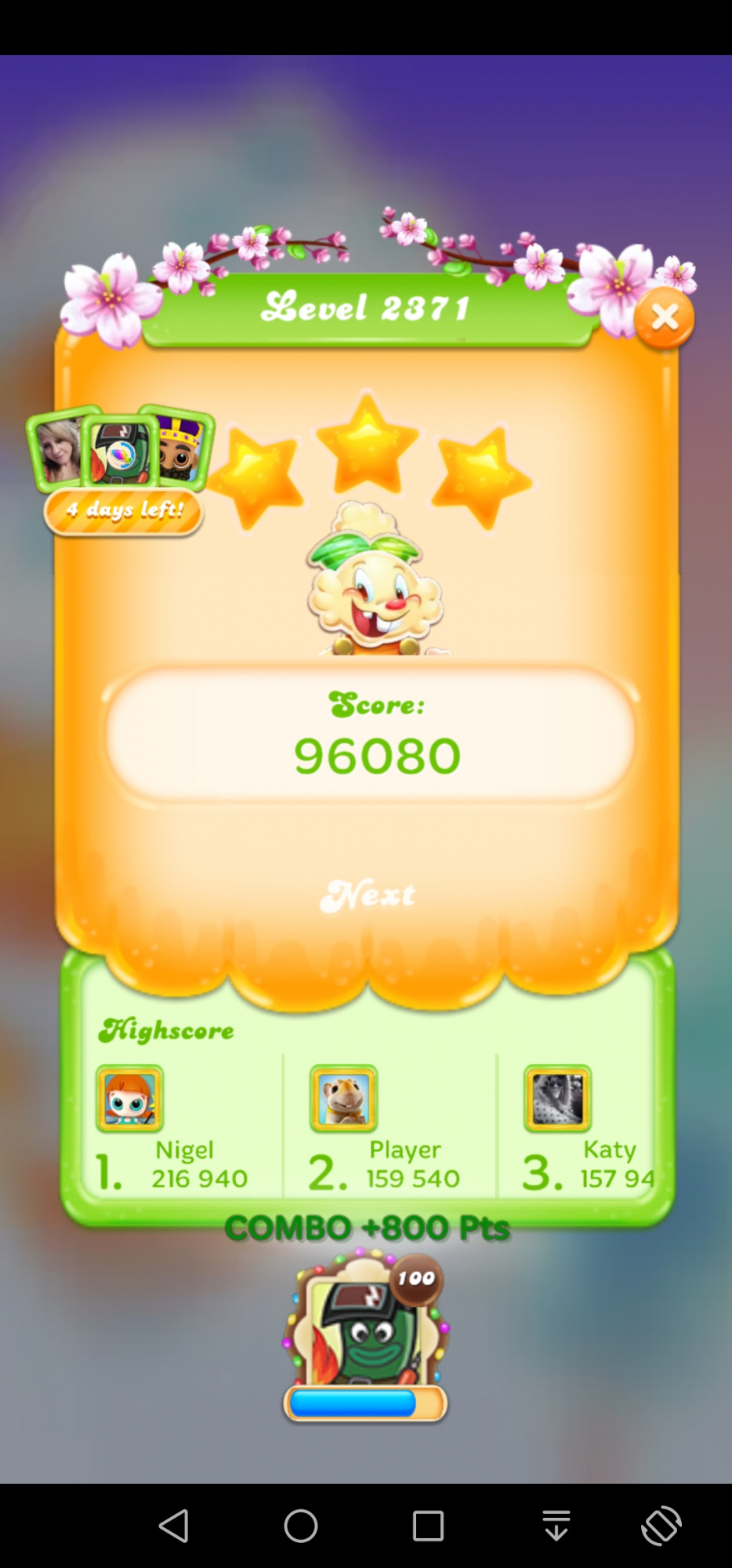The height and width of the screenshot is (1568, 732).
Task: Go back using the system back button
Action: point(174,1526)
